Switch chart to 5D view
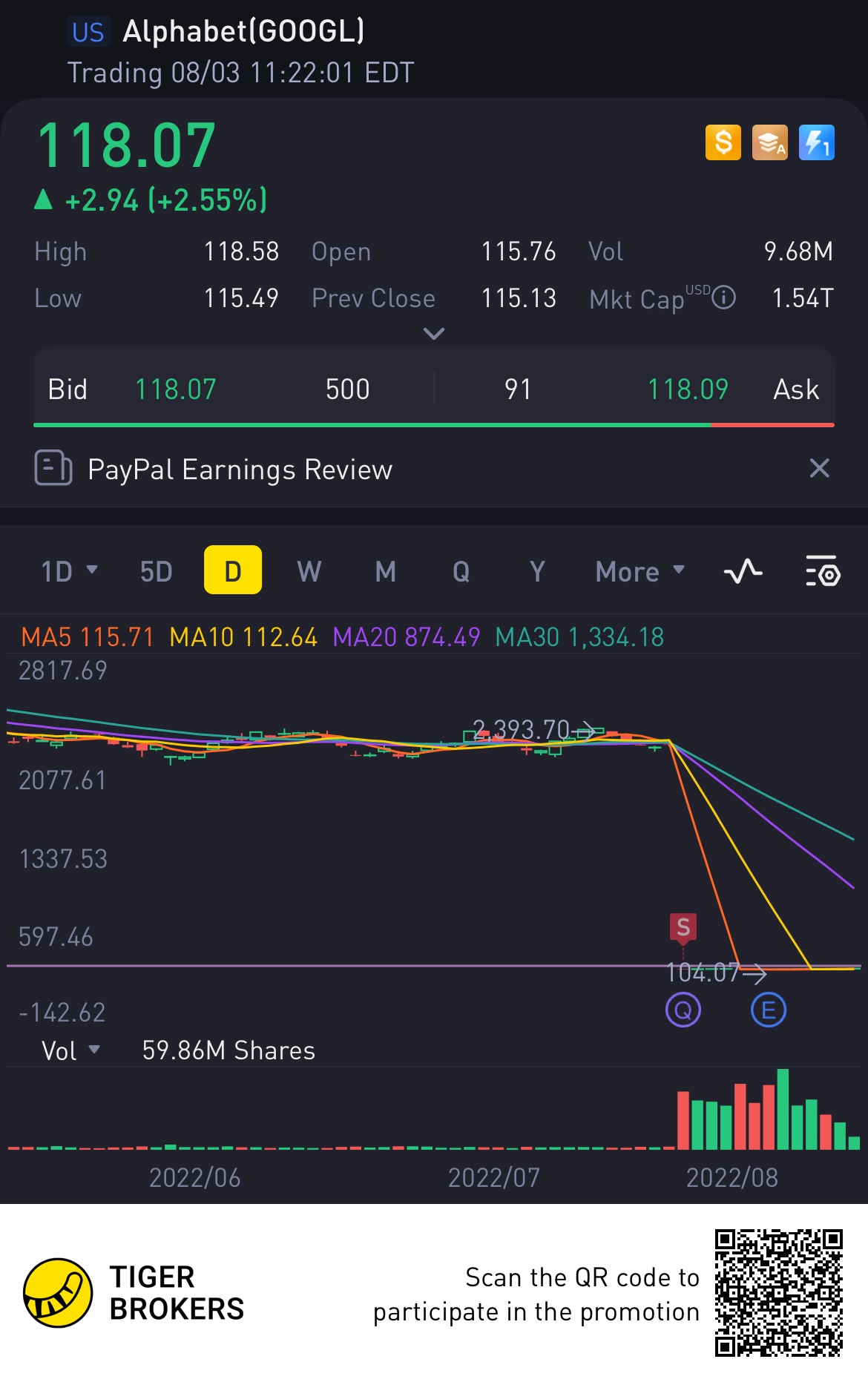 tap(156, 571)
